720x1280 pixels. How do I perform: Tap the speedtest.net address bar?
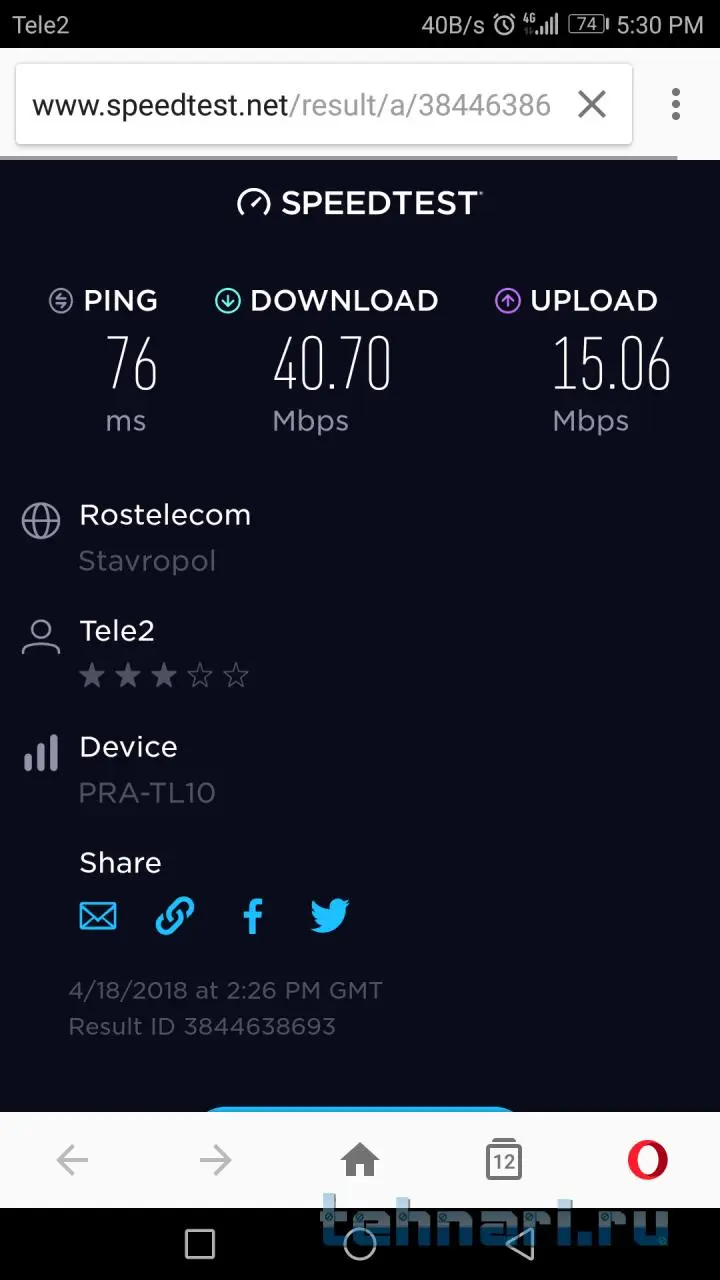click(x=290, y=105)
